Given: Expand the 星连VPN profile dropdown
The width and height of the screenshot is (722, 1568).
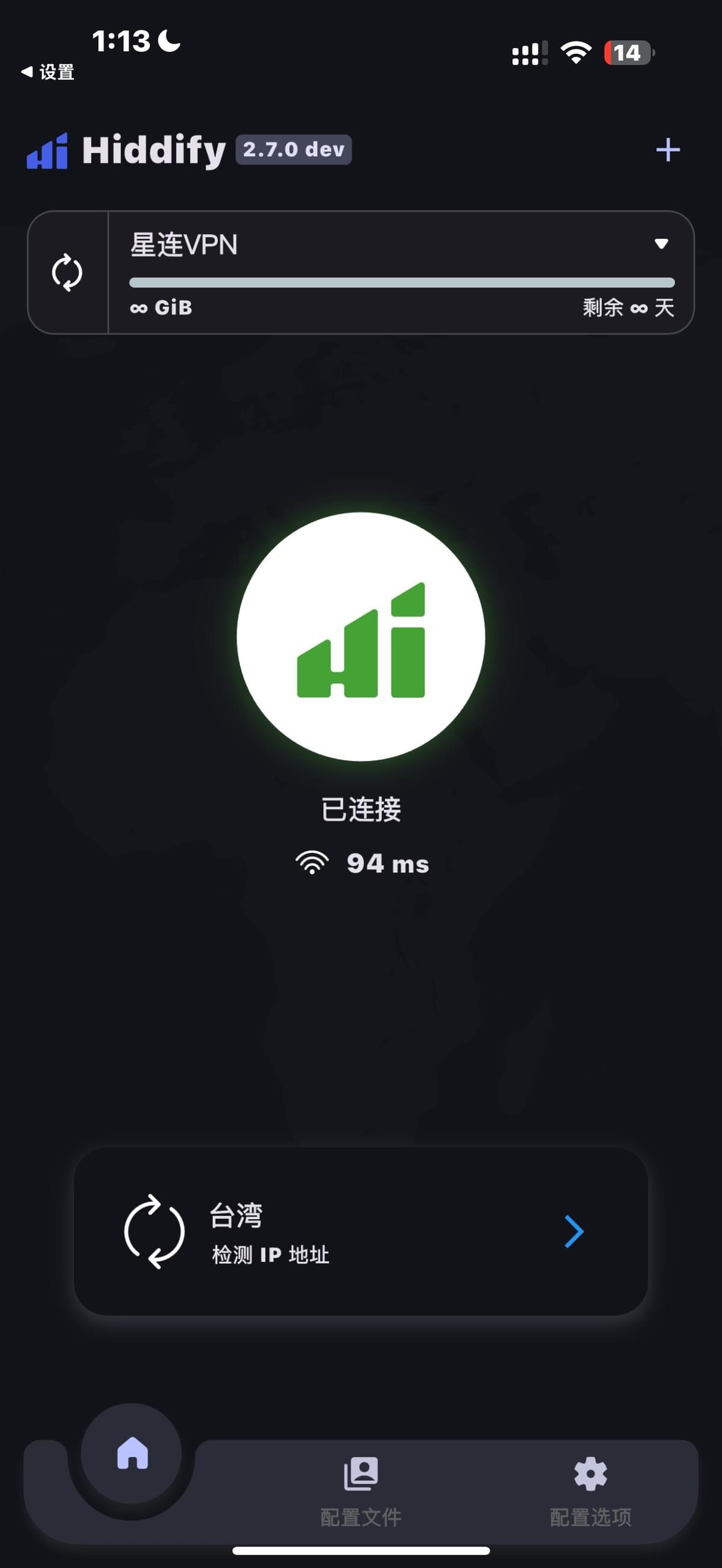Looking at the screenshot, I should [661, 244].
